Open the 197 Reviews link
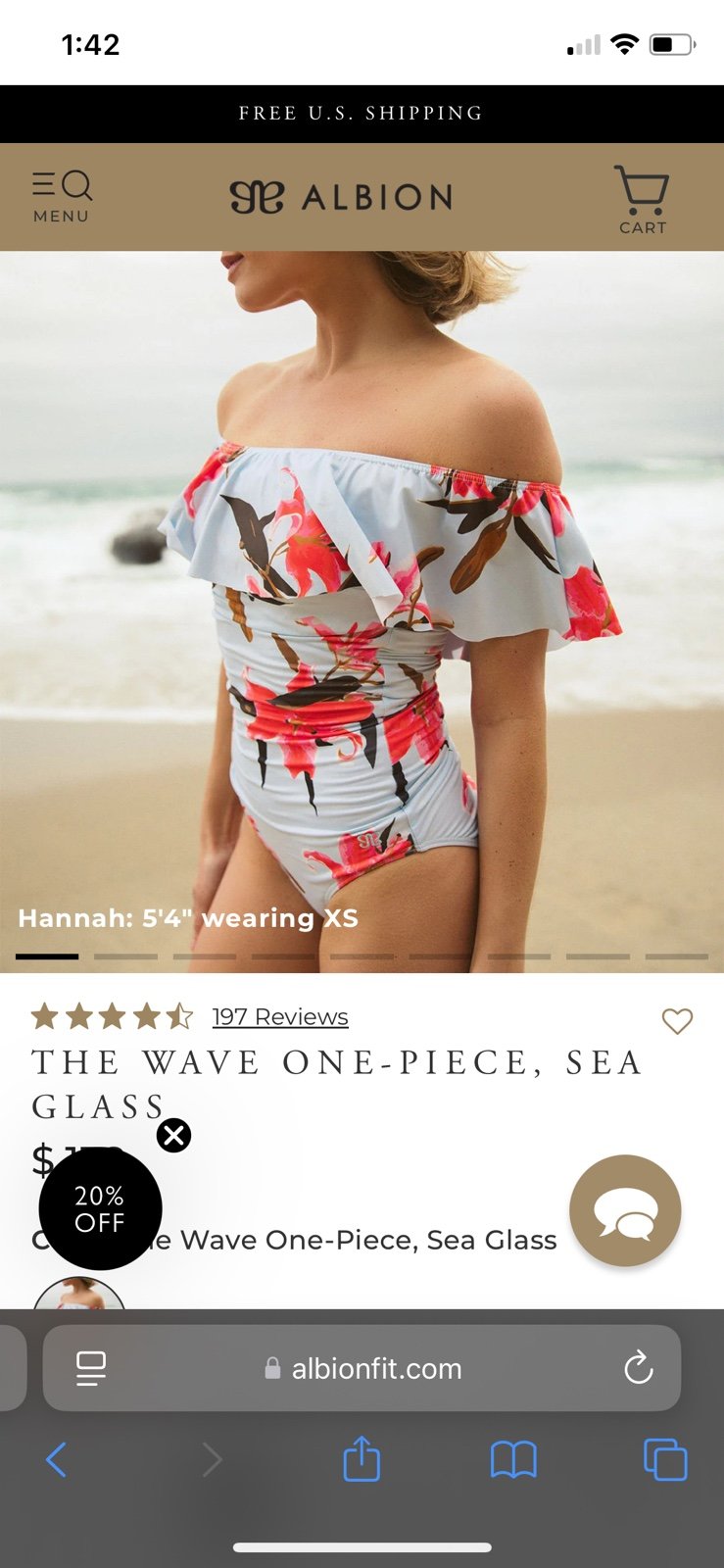The width and height of the screenshot is (724, 1568). [x=280, y=1017]
